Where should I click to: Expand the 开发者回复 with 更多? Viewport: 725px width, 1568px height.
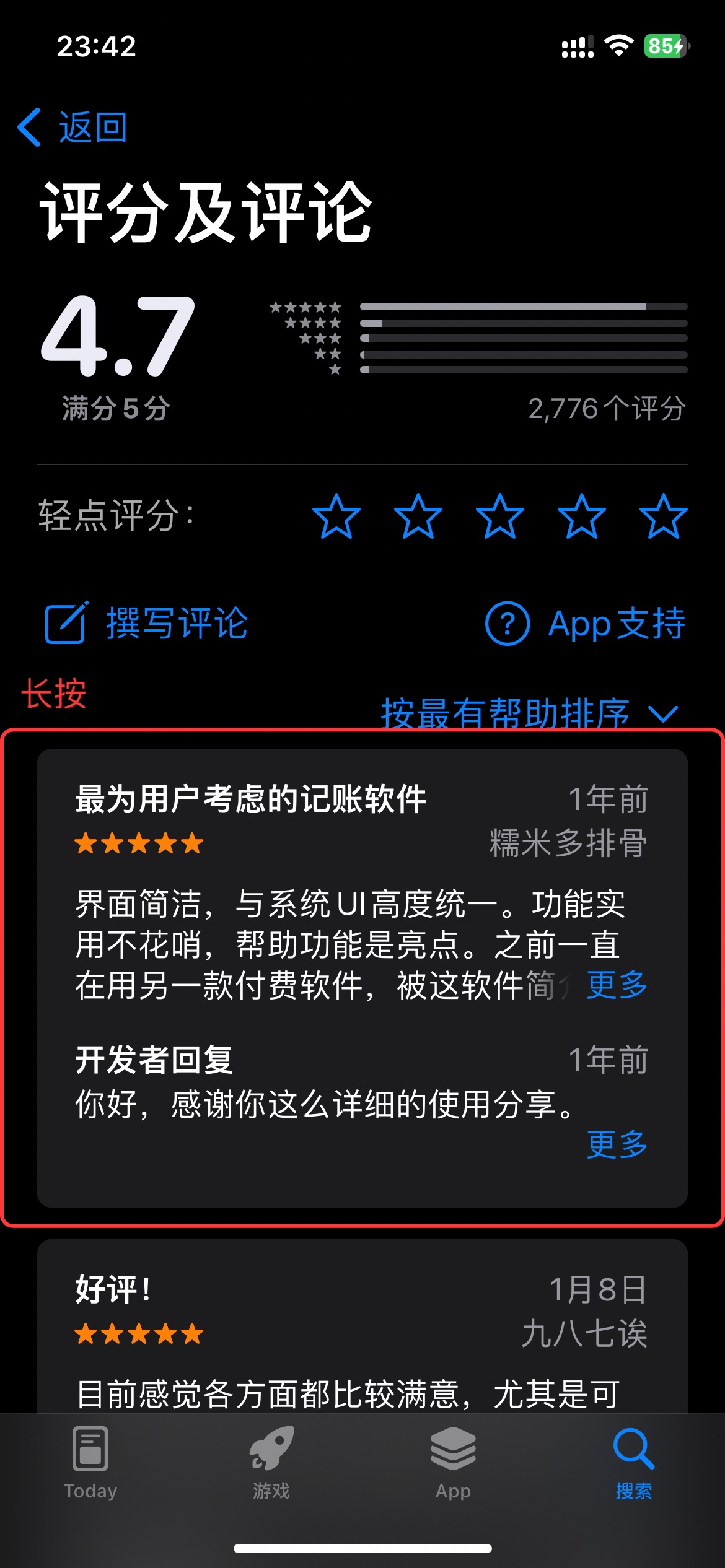point(617,1144)
